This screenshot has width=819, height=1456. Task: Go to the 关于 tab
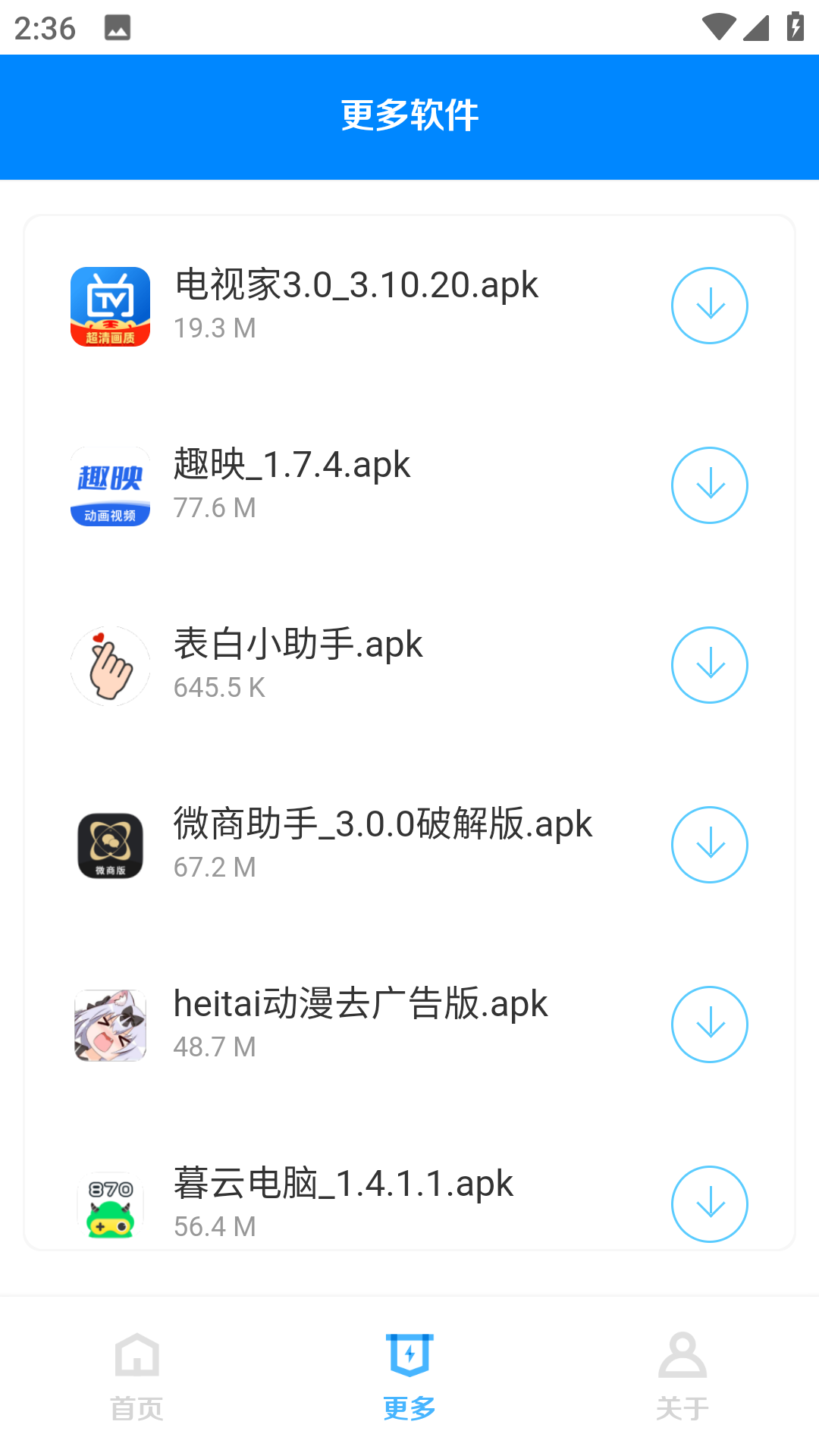coord(682,1375)
